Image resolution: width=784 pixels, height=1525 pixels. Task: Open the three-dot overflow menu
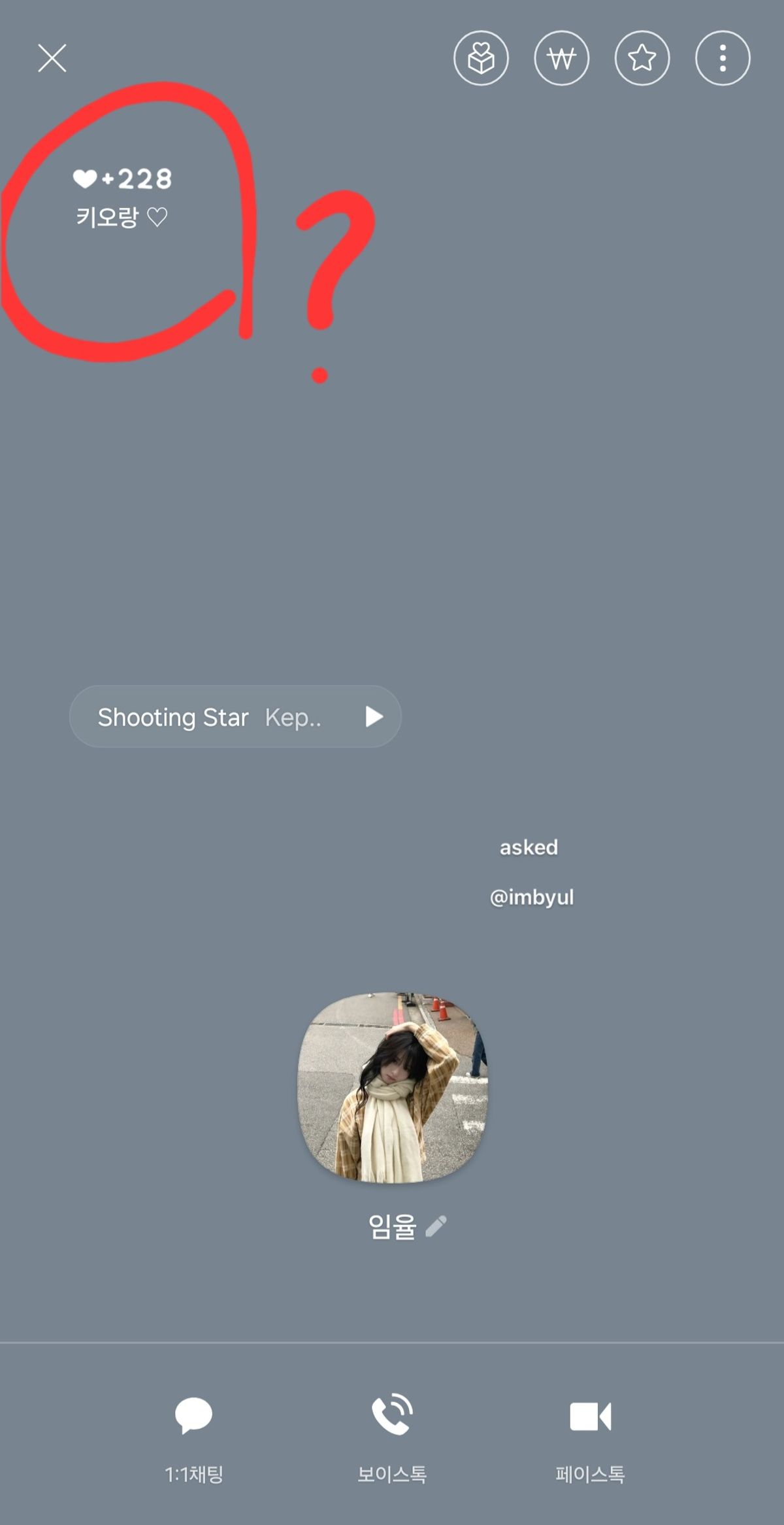tap(722, 58)
